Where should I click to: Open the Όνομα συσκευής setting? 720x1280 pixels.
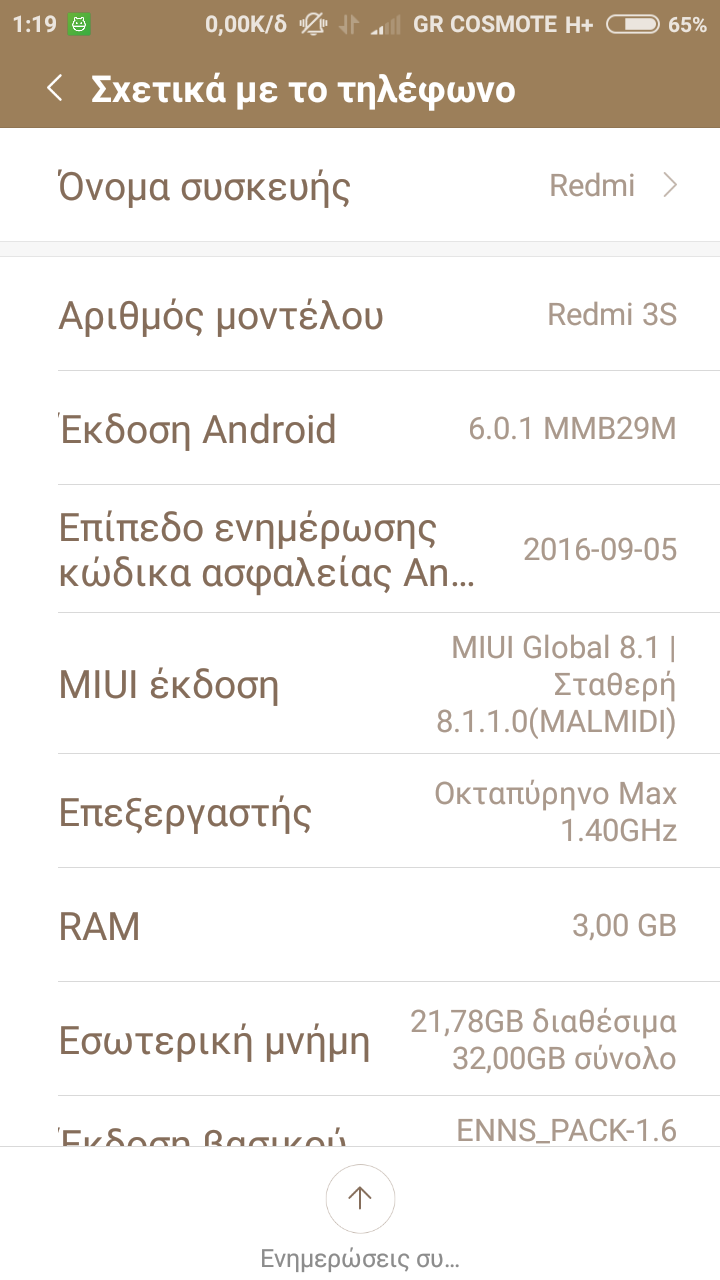(360, 186)
